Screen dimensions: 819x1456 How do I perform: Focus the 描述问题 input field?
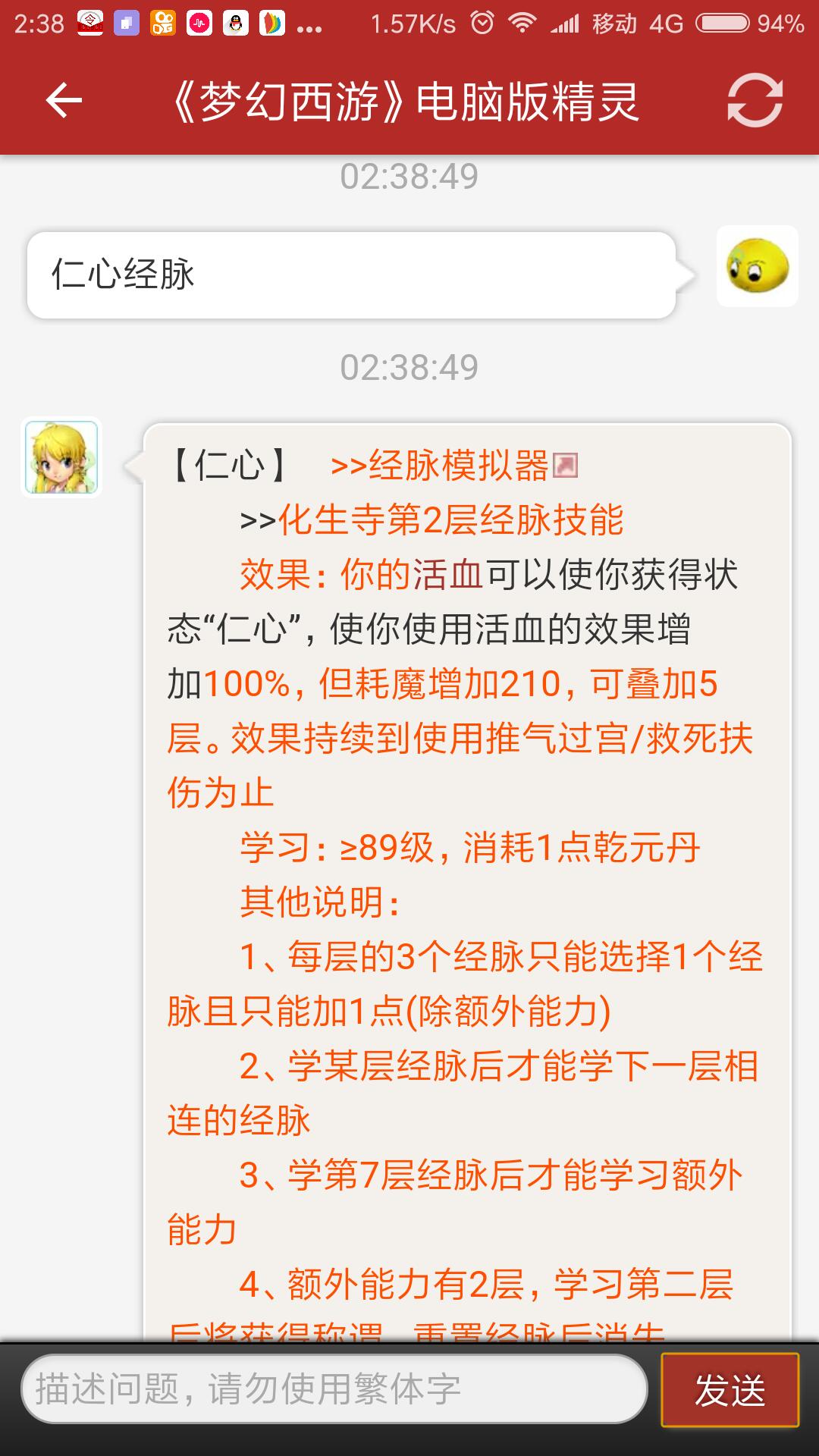point(334,1389)
